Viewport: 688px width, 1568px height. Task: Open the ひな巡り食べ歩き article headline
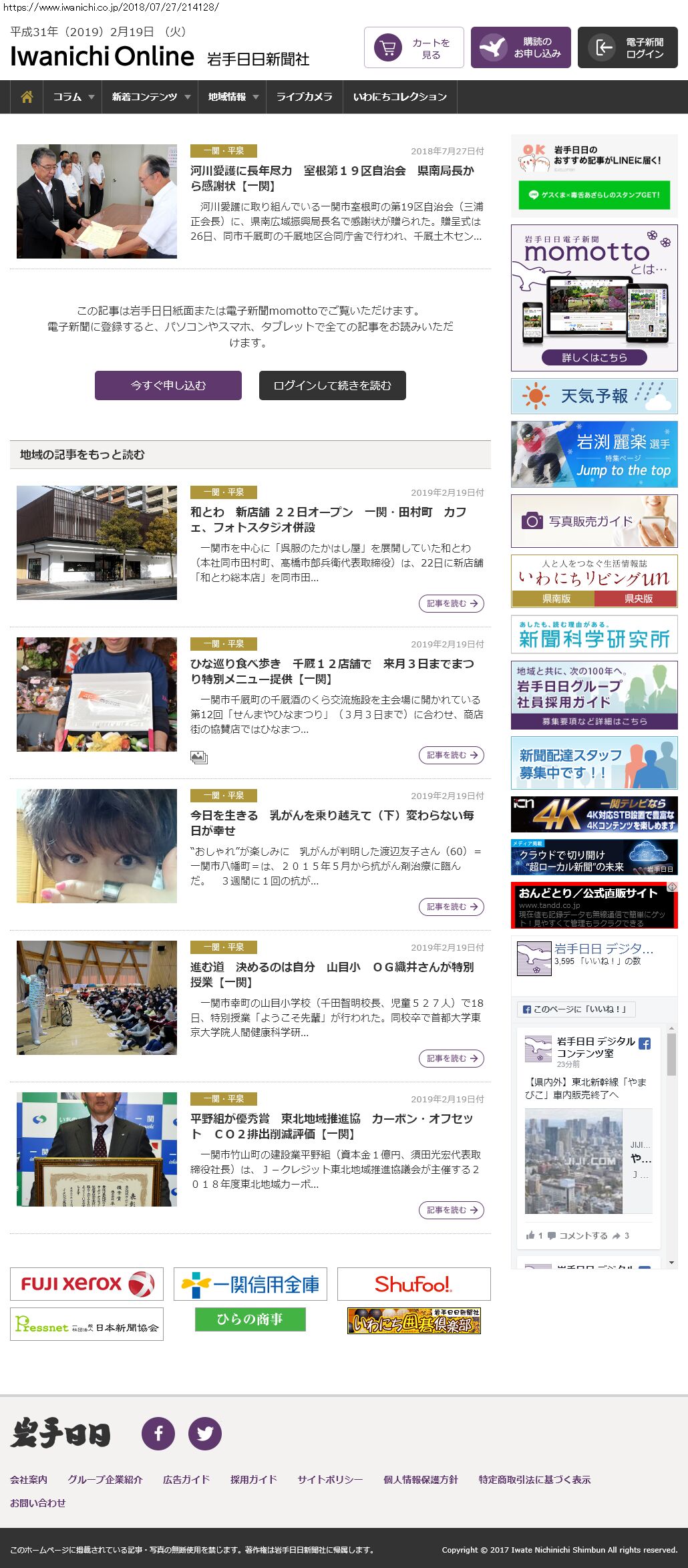tap(332, 671)
